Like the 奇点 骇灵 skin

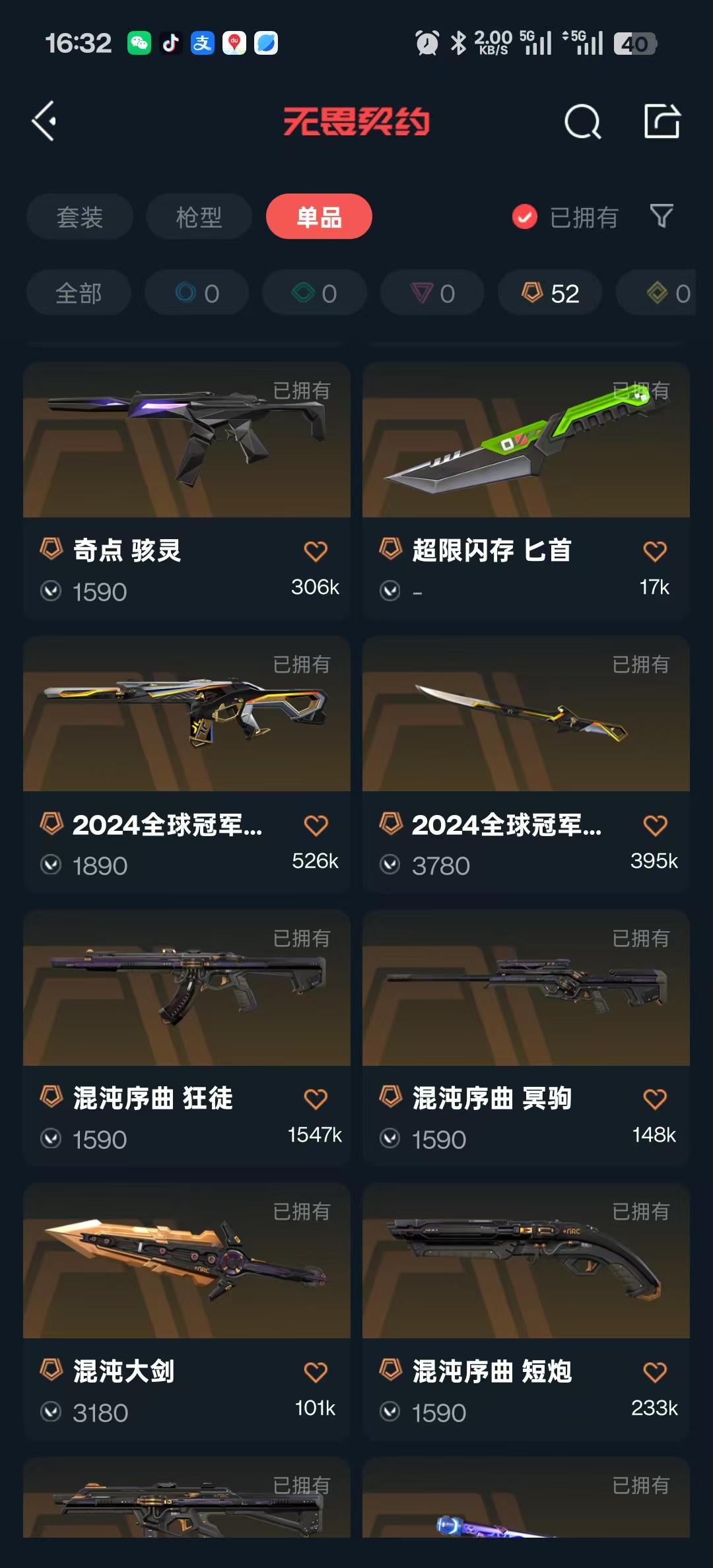pos(316,551)
